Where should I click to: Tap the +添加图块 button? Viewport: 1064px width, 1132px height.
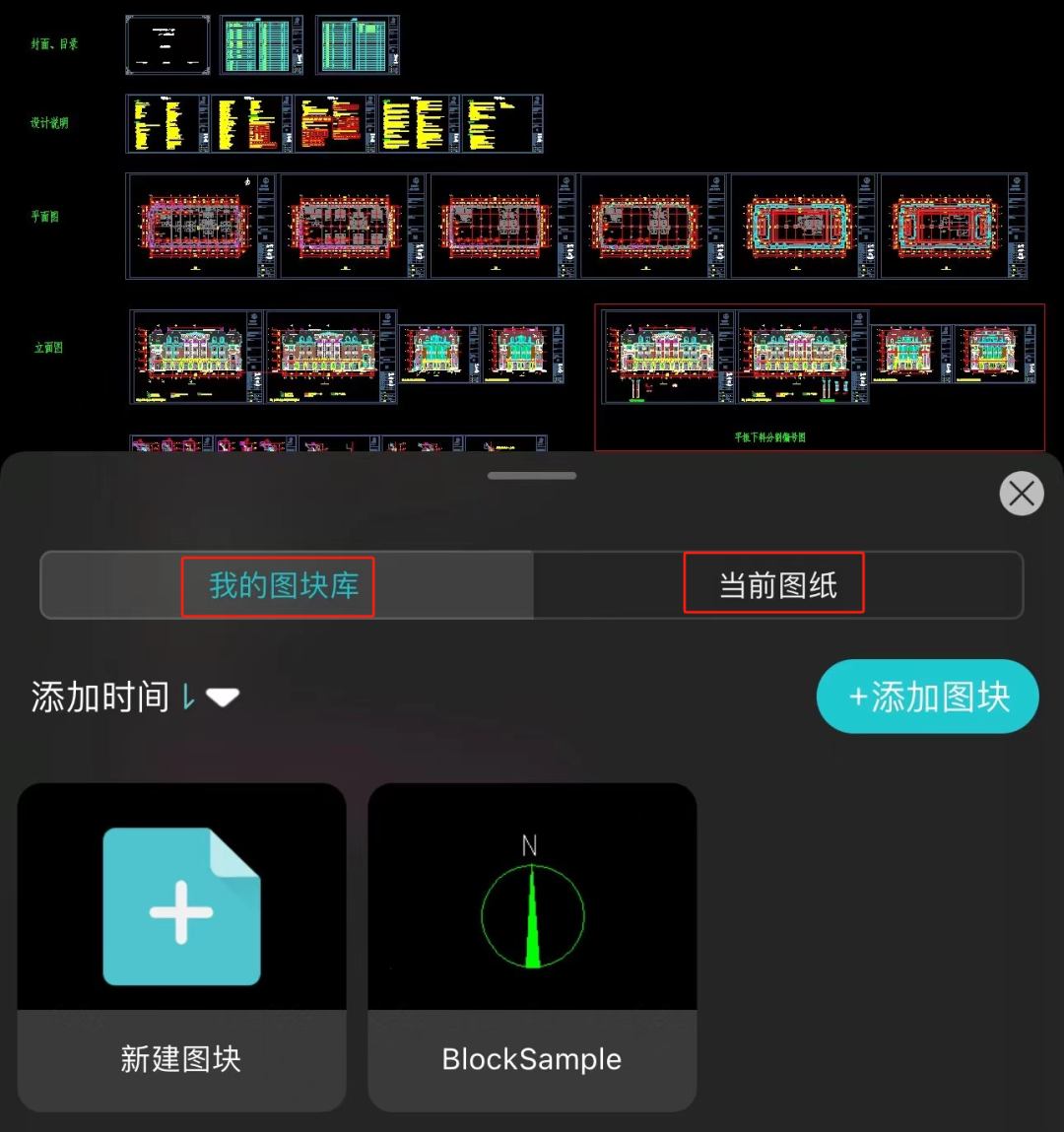click(927, 697)
